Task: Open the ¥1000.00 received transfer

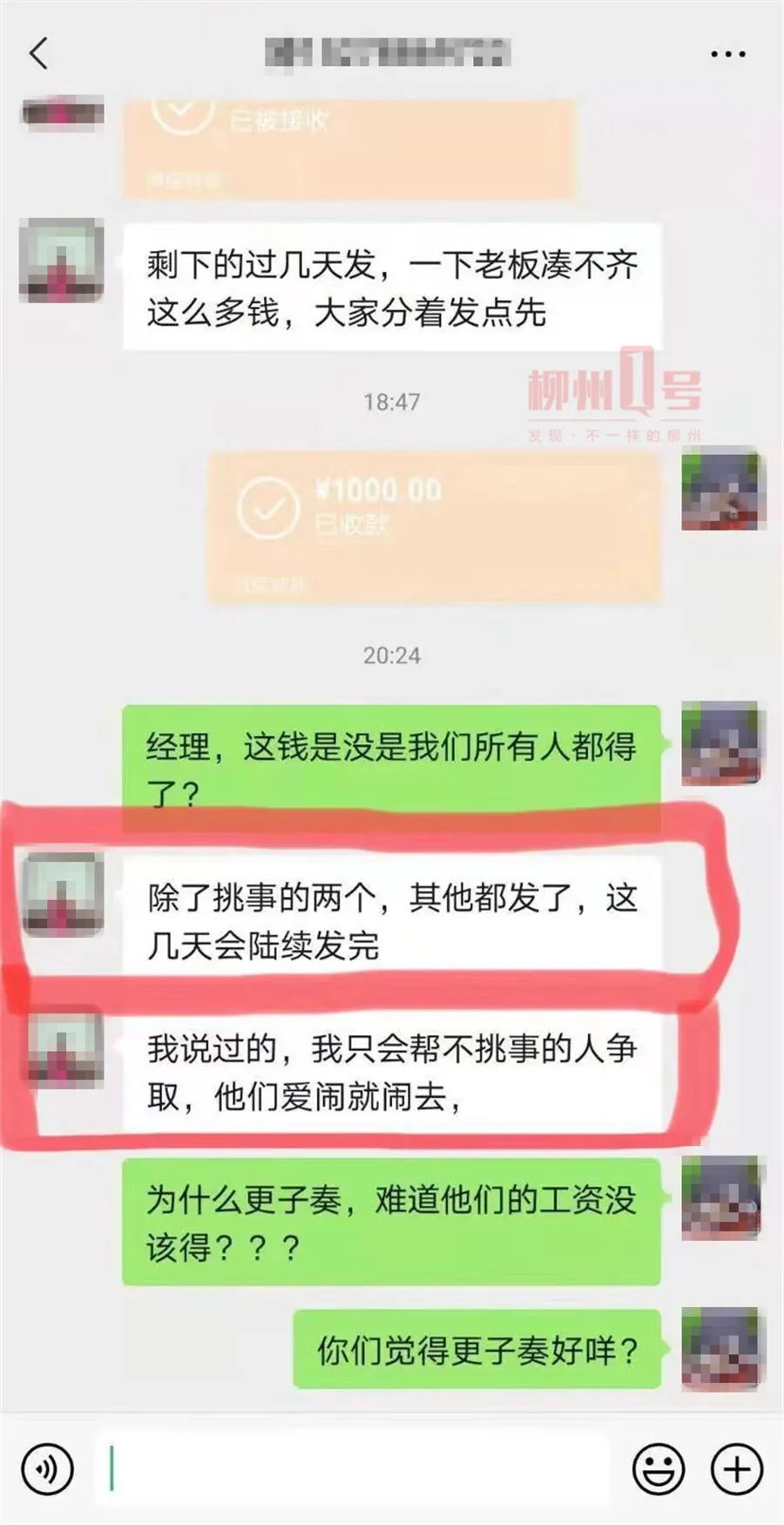Action: [433, 527]
